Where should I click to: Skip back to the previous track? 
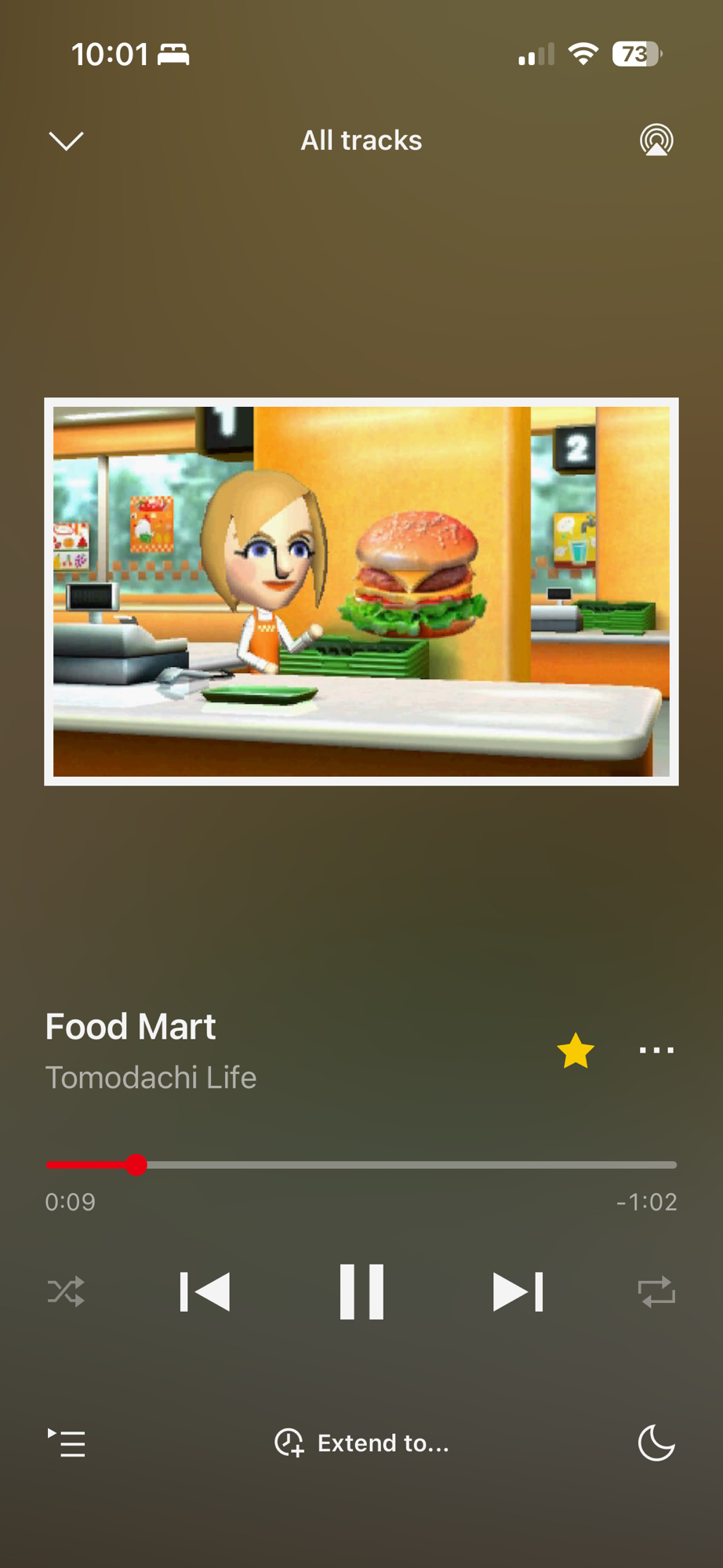[205, 1291]
